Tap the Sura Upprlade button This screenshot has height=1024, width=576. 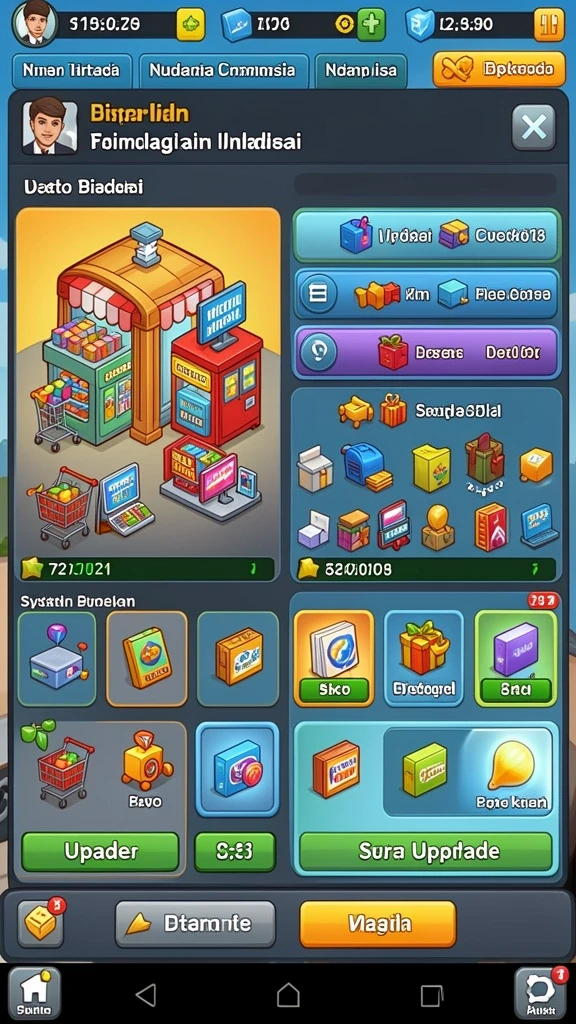[x=426, y=852]
